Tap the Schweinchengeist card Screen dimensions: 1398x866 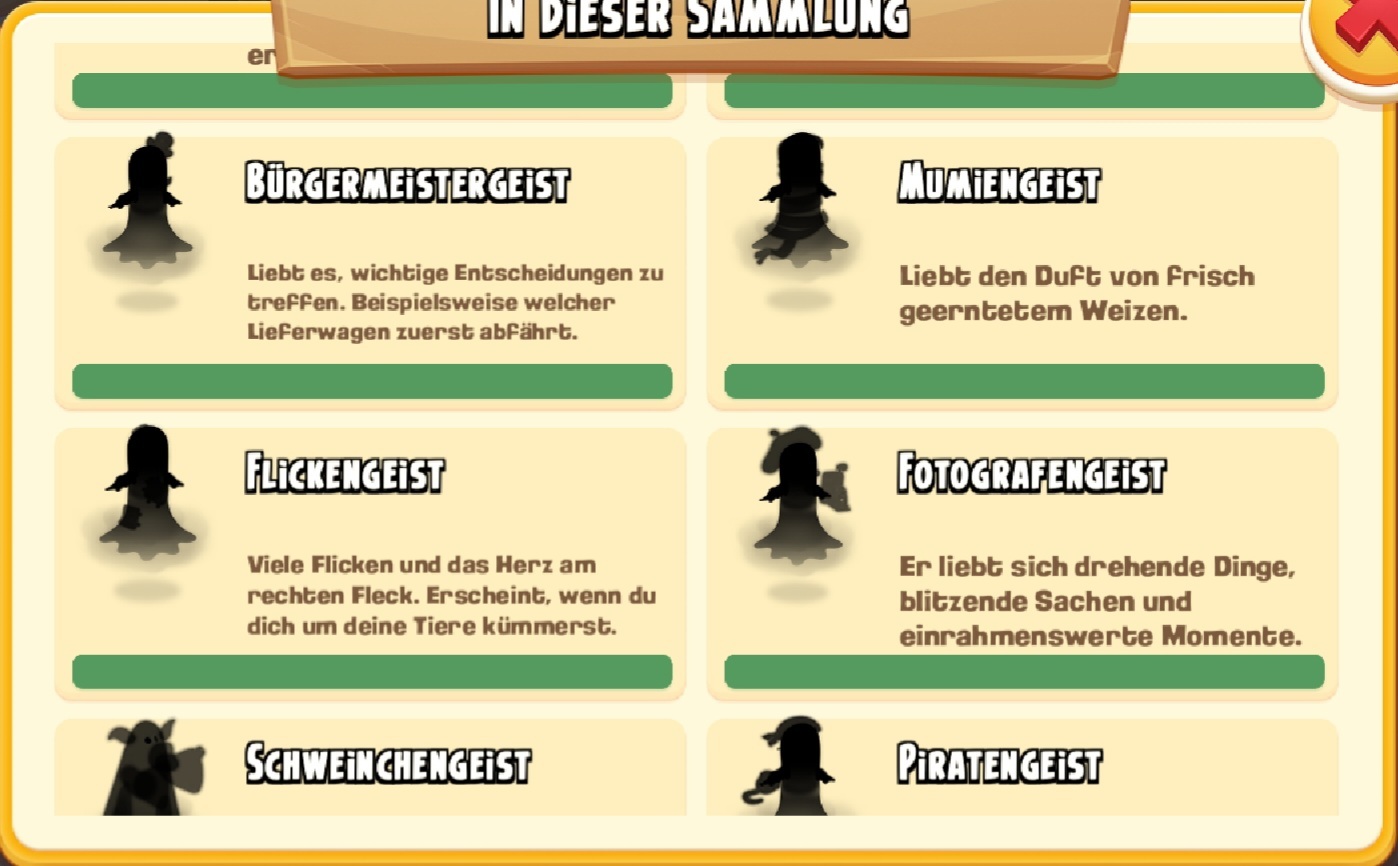point(371,768)
